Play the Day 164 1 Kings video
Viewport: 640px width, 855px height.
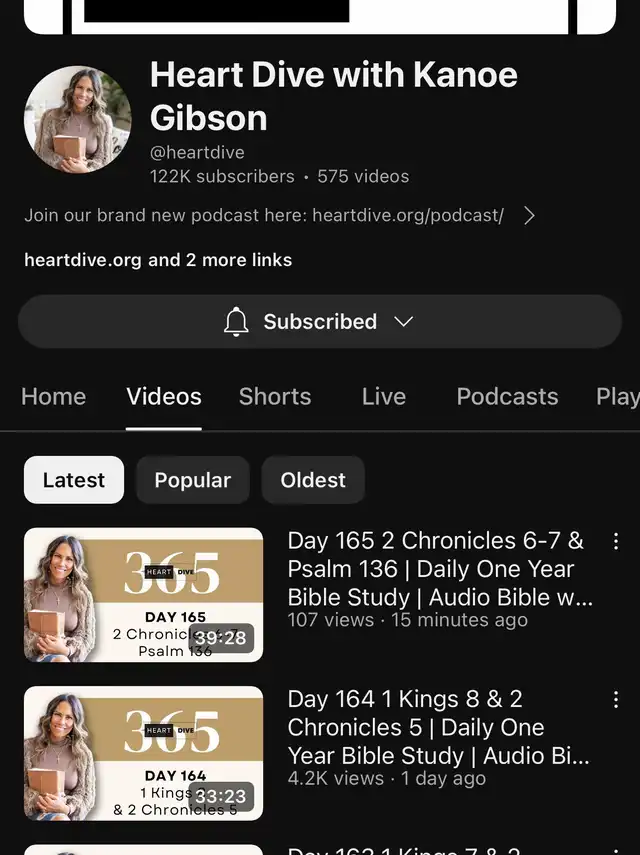144,753
